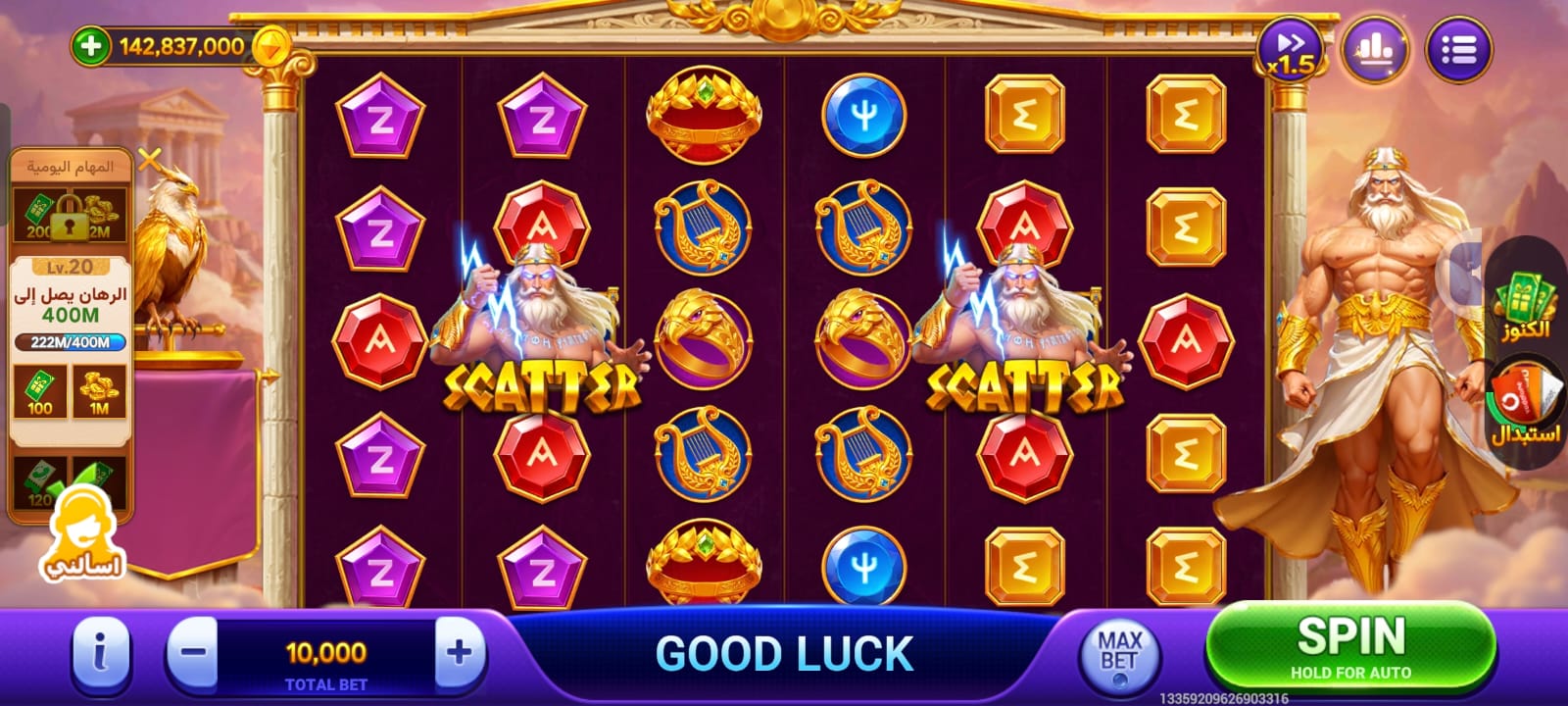The width and height of the screenshot is (1568, 706).
Task: Toggle the x1.5 fast-forward speed
Action: click(x=1290, y=49)
